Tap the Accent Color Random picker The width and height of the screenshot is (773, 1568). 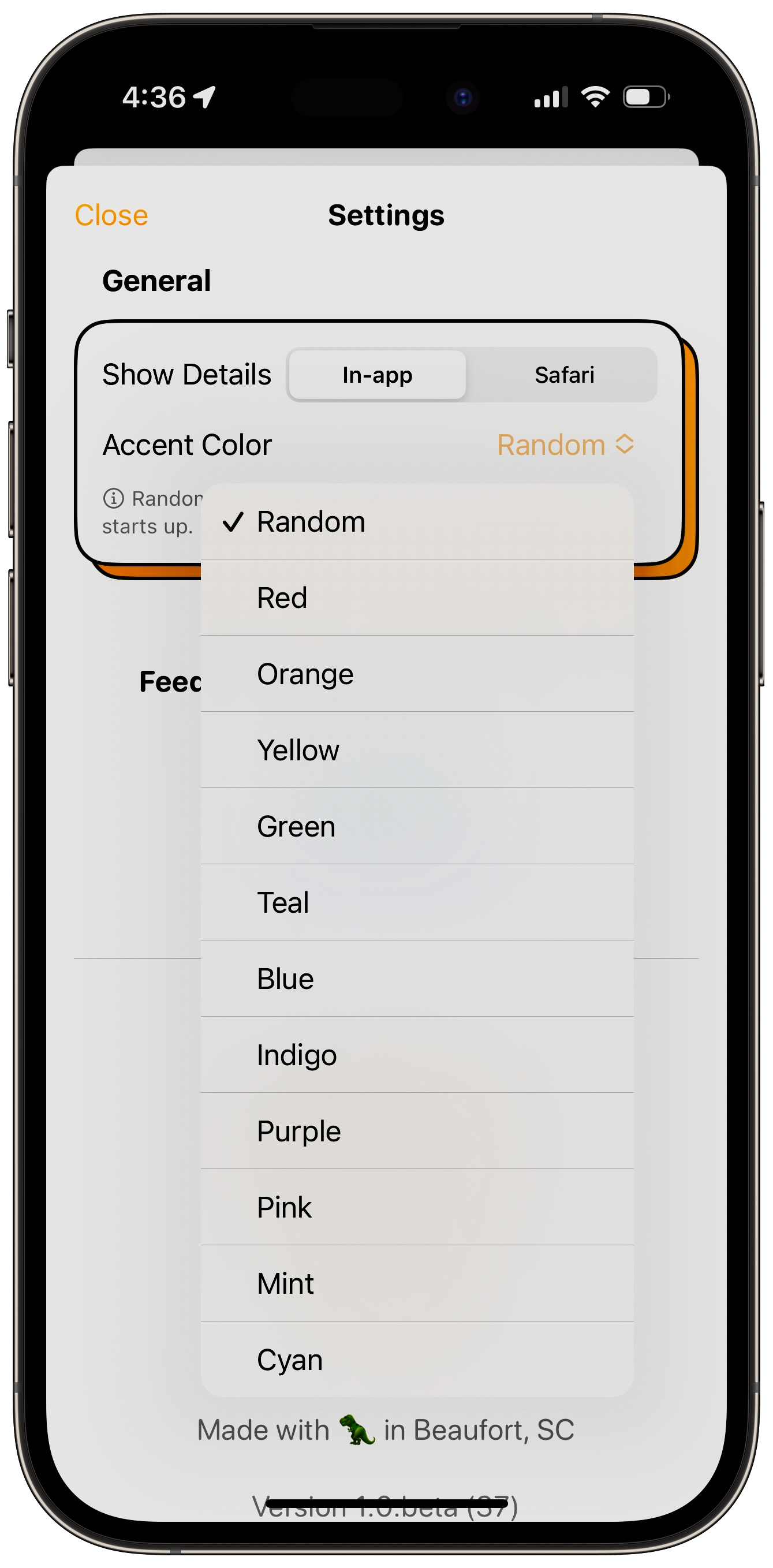point(565,445)
